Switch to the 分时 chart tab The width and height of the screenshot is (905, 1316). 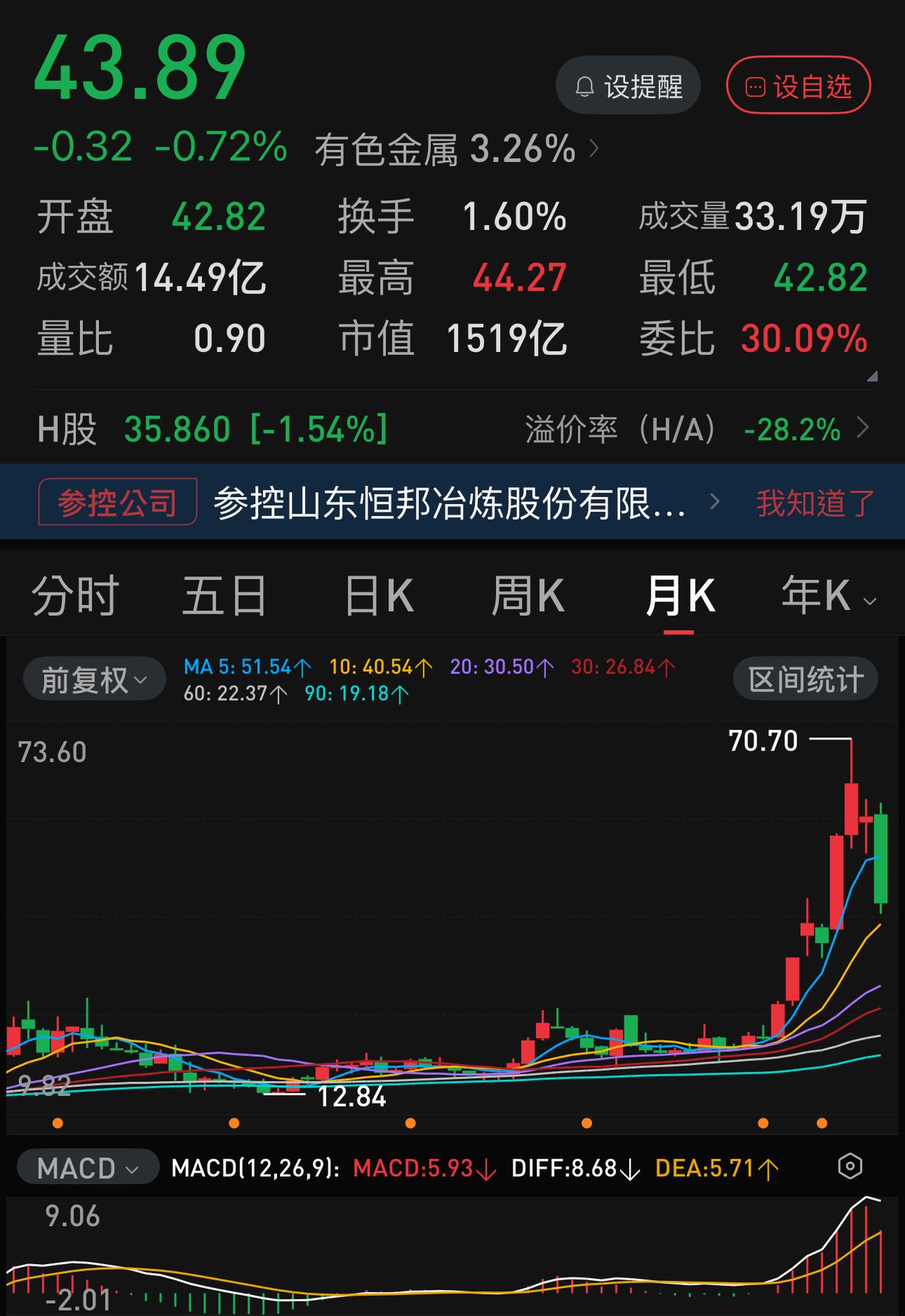click(x=74, y=596)
